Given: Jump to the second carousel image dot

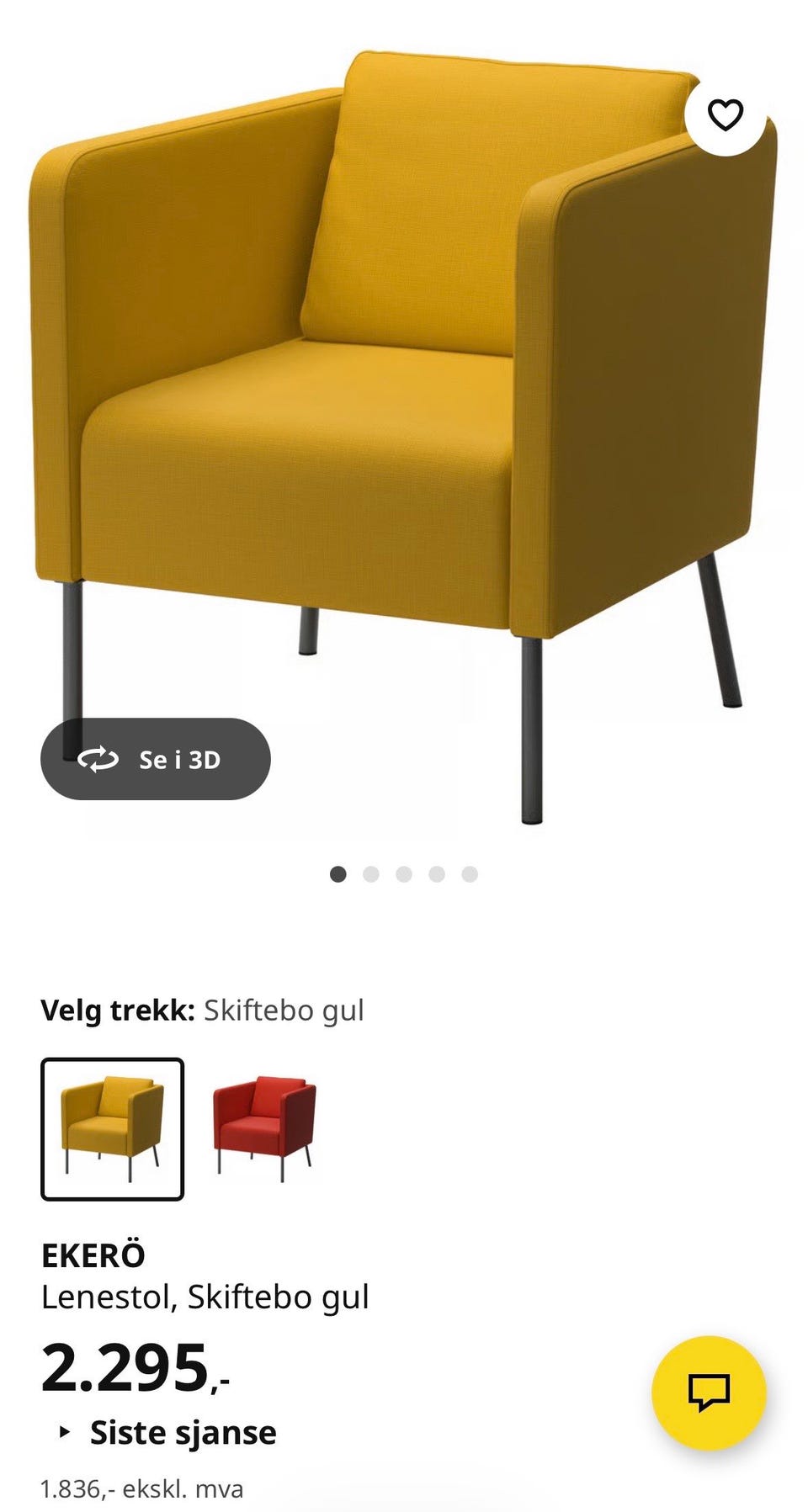Looking at the screenshot, I should (371, 875).
